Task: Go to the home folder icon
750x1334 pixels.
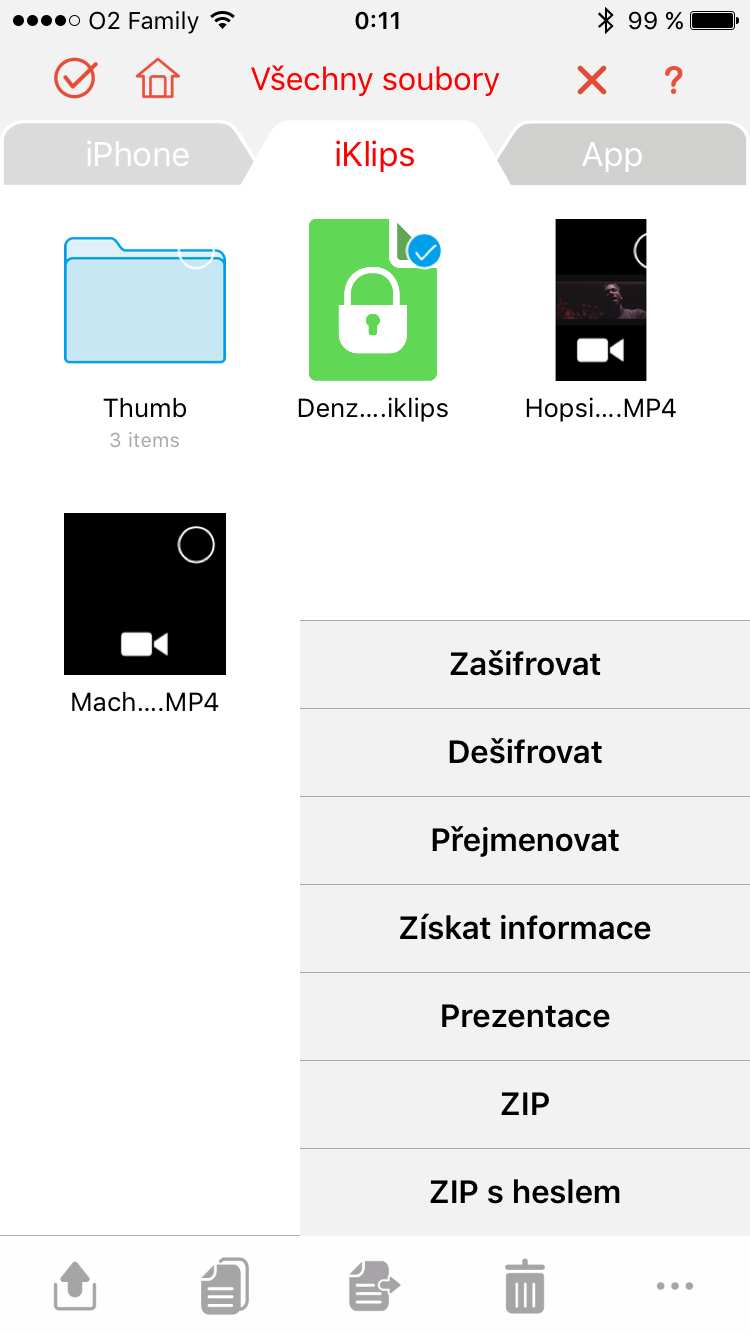Action: (157, 79)
